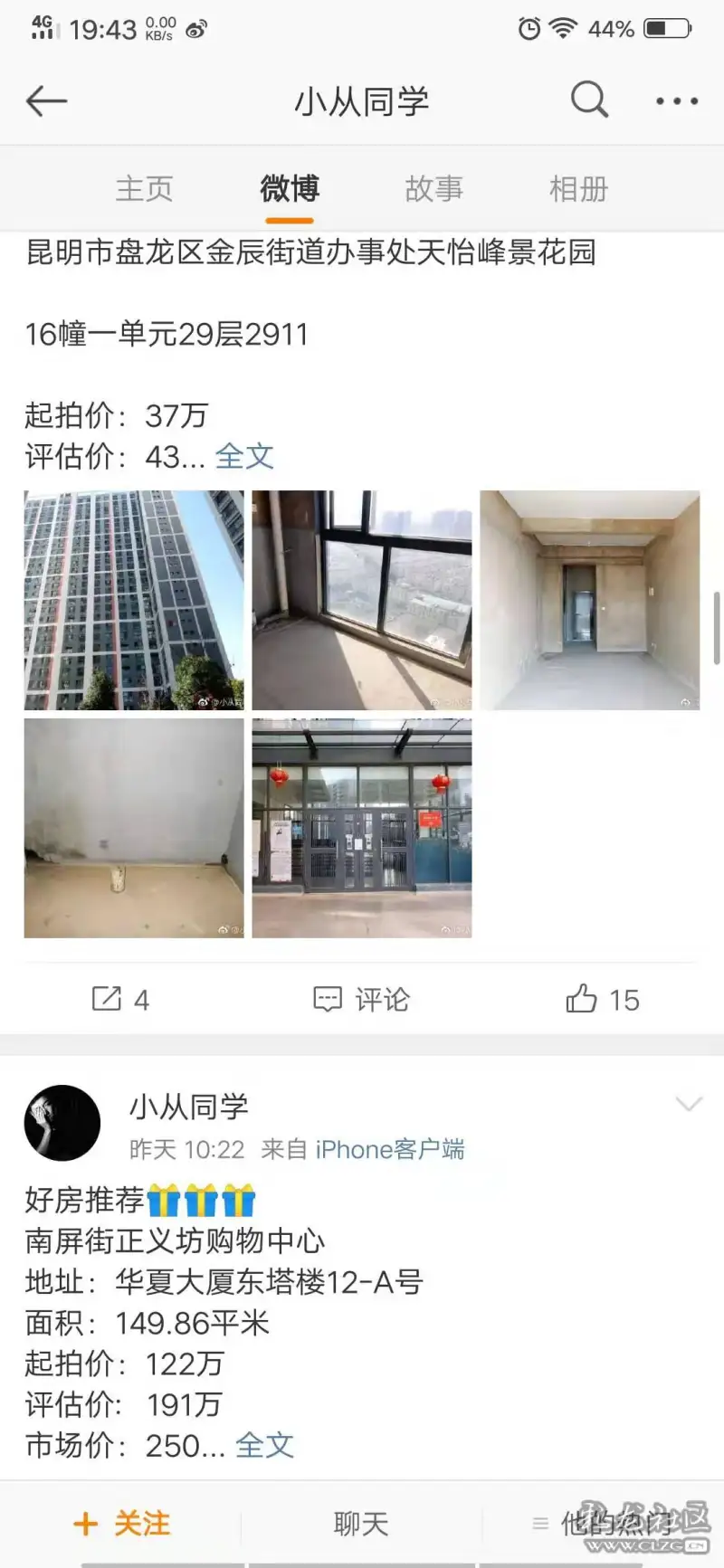Open the empty corridor room photo
This screenshot has height=1568, width=724.
coord(589,600)
